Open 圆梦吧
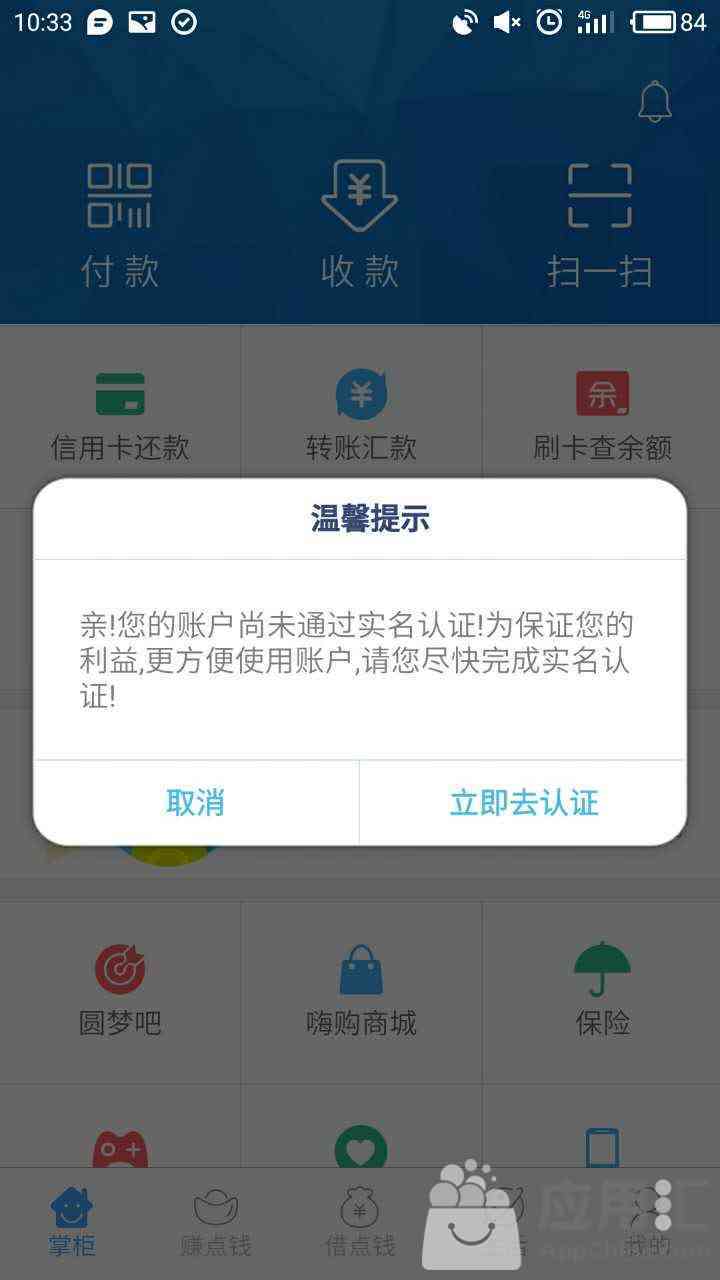The width and height of the screenshot is (720, 1280). (x=120, y=990)
